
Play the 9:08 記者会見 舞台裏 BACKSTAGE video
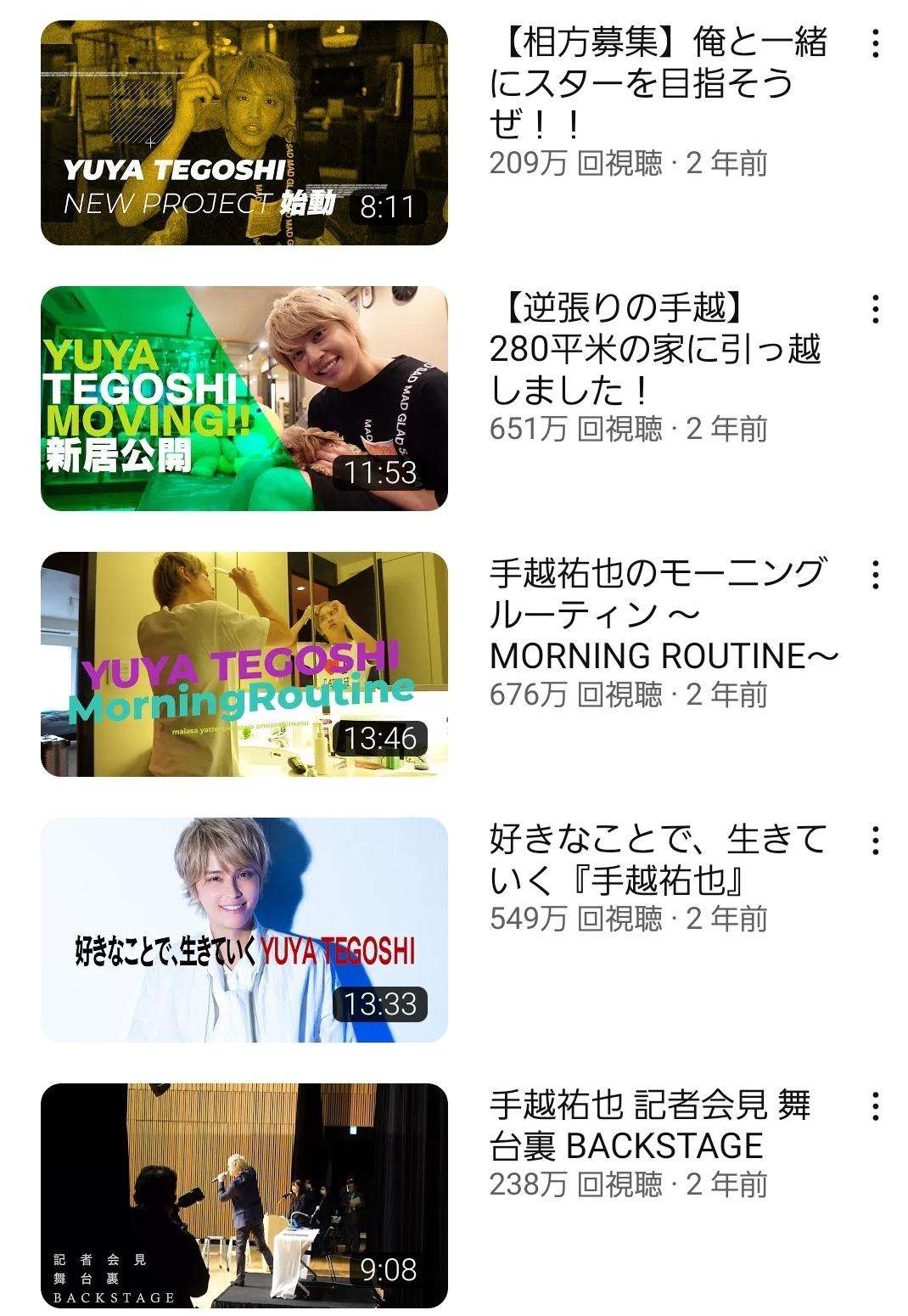(244, 1195)
